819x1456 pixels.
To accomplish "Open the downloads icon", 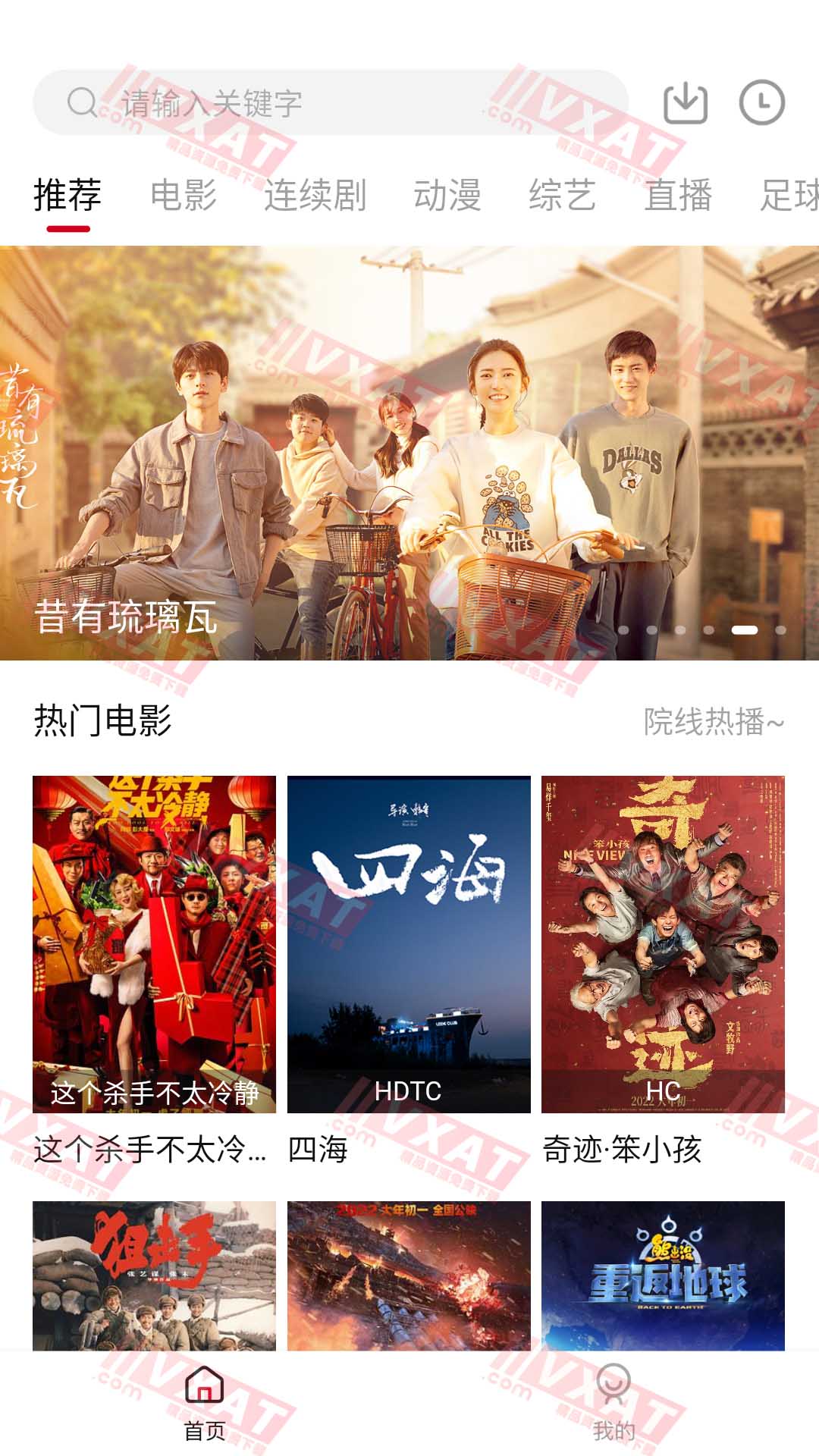I will [x=686, y=103].
